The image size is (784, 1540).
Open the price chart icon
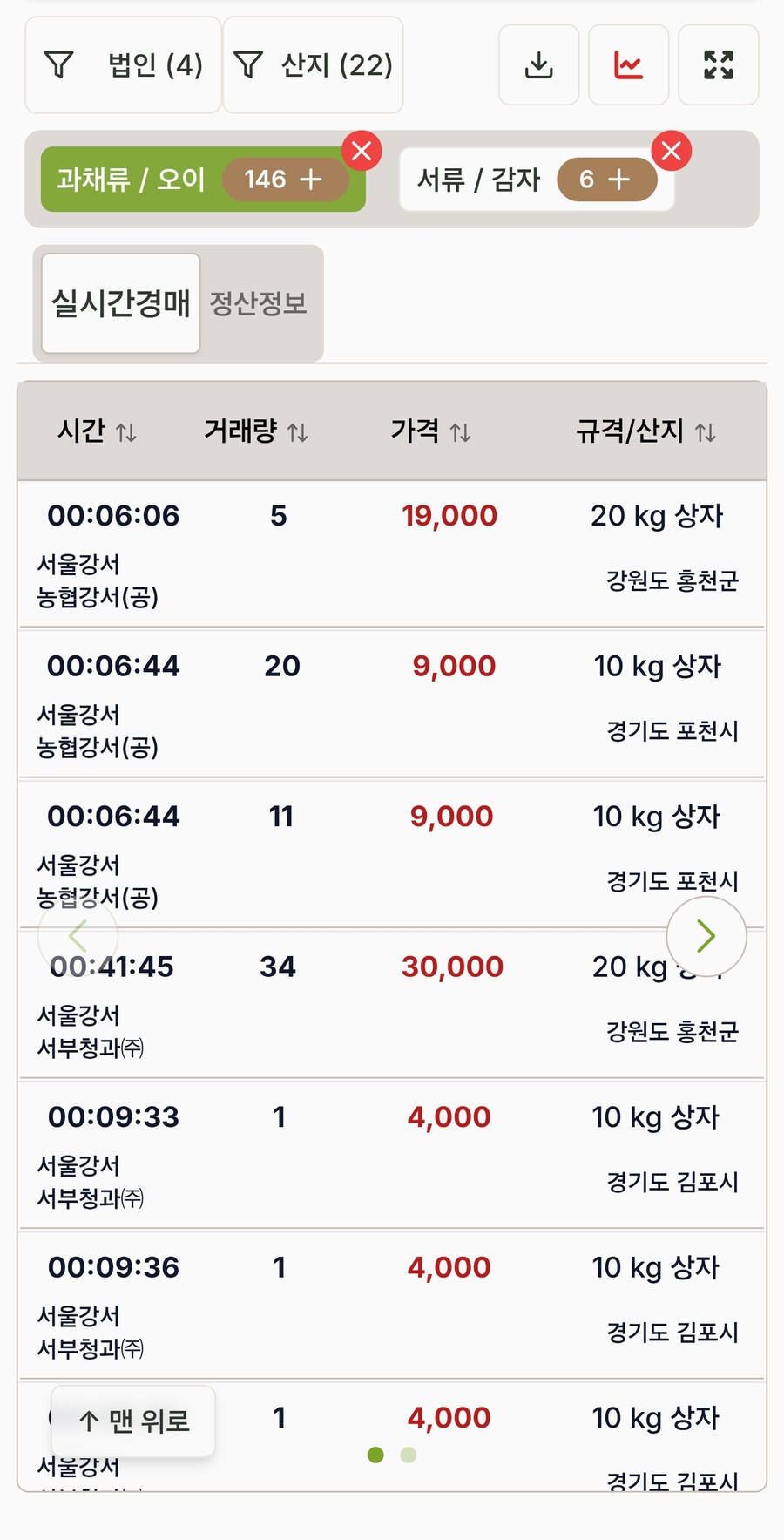[628, 64]
